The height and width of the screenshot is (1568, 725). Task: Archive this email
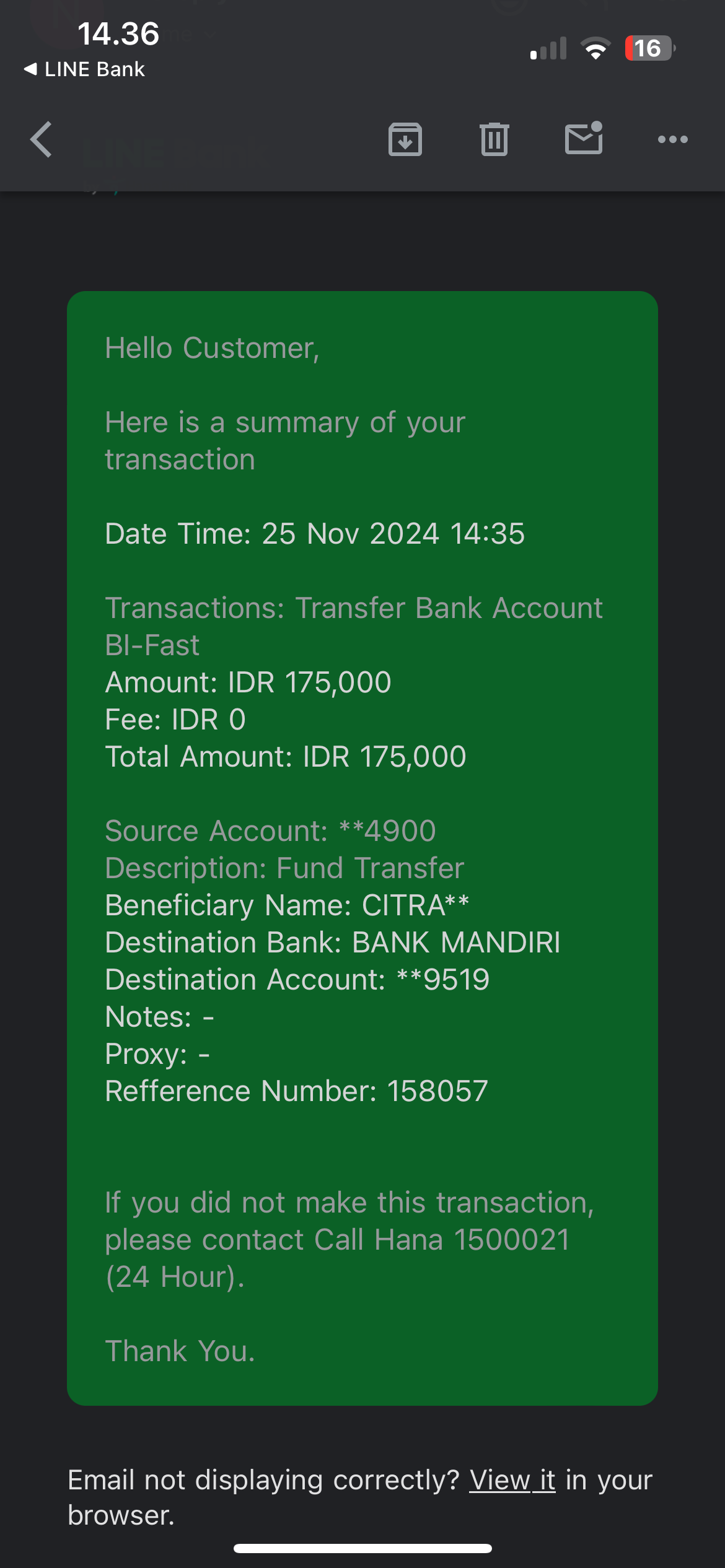pyautogui.click(x=405, y=139)
